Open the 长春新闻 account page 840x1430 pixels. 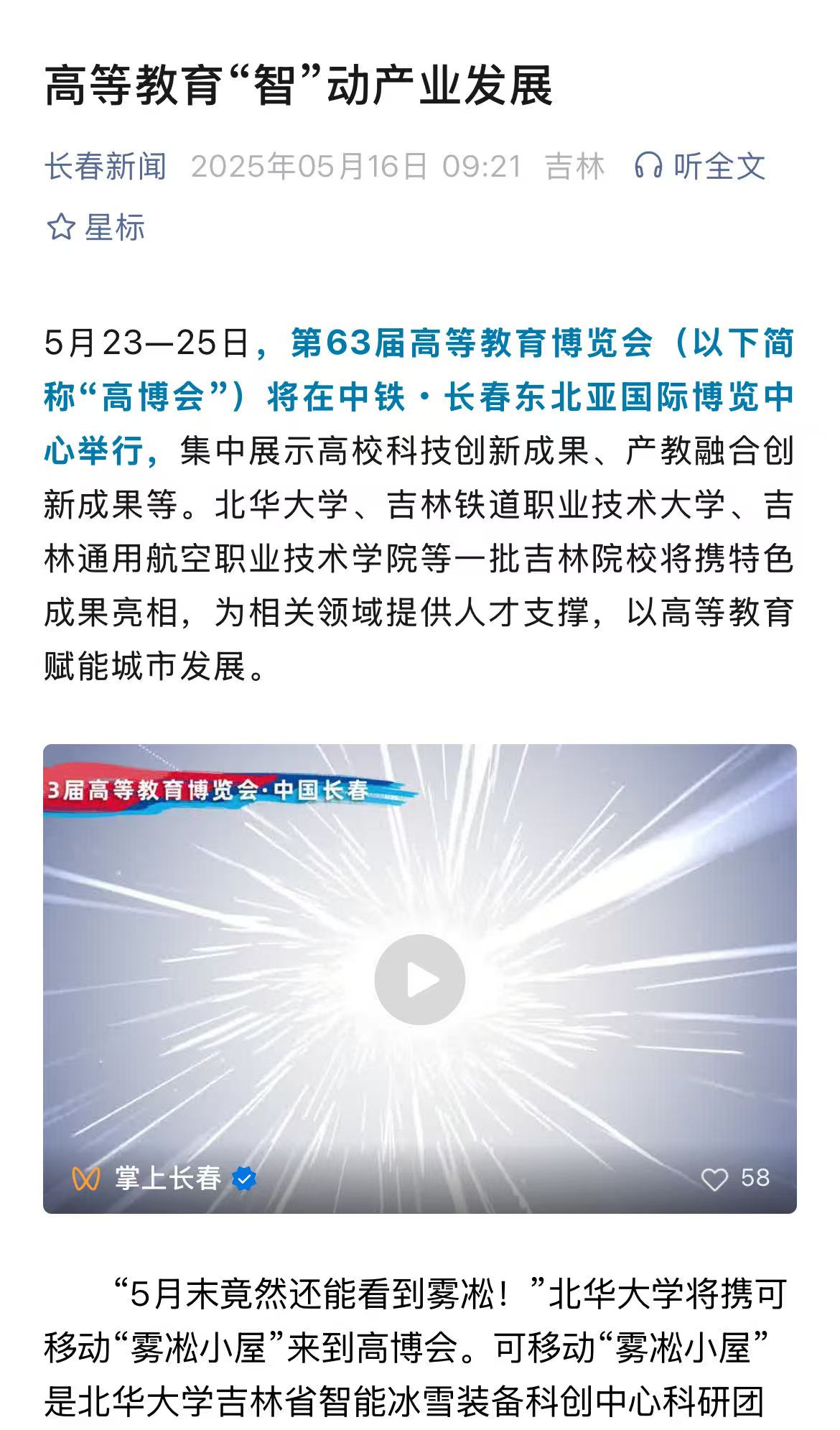coord(106,167)
